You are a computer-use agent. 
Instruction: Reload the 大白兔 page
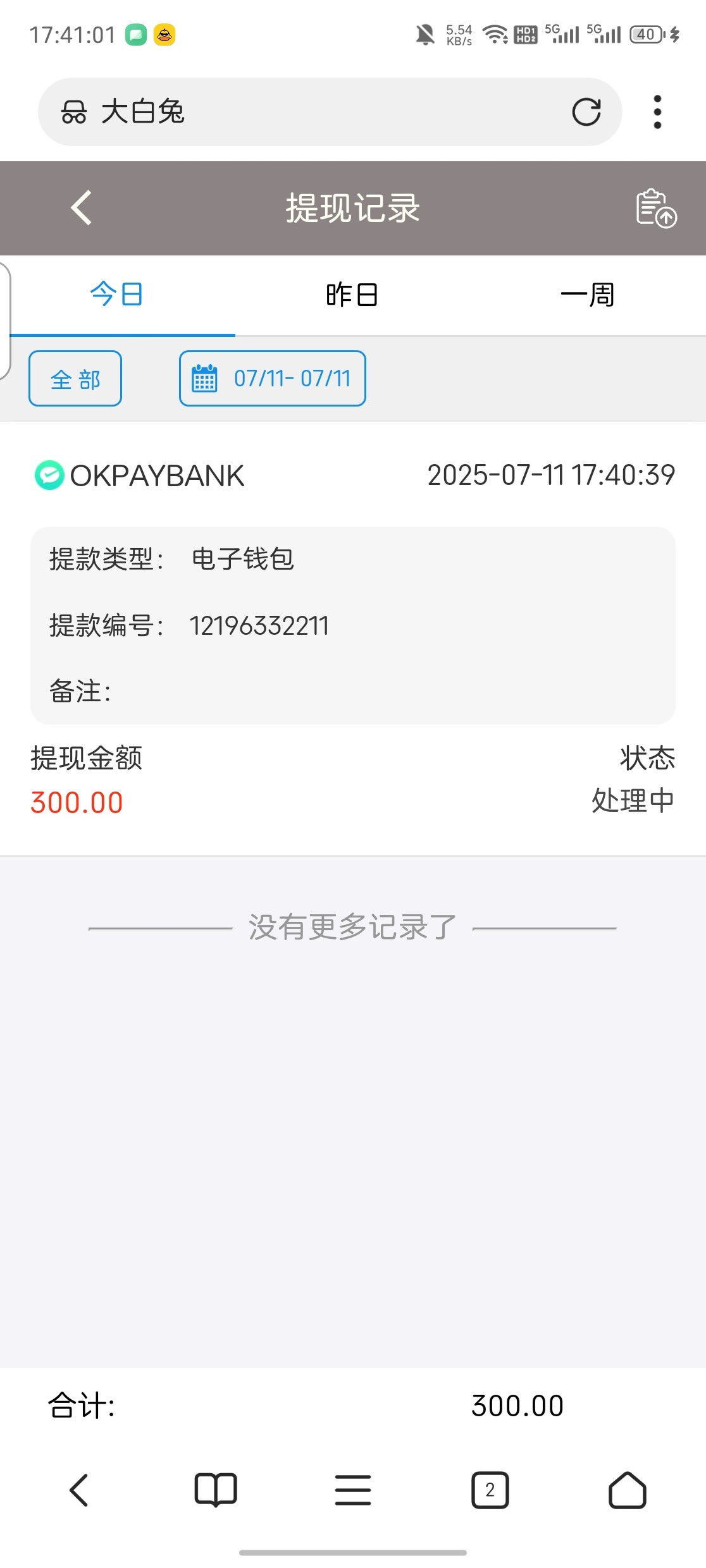[586, 112]
